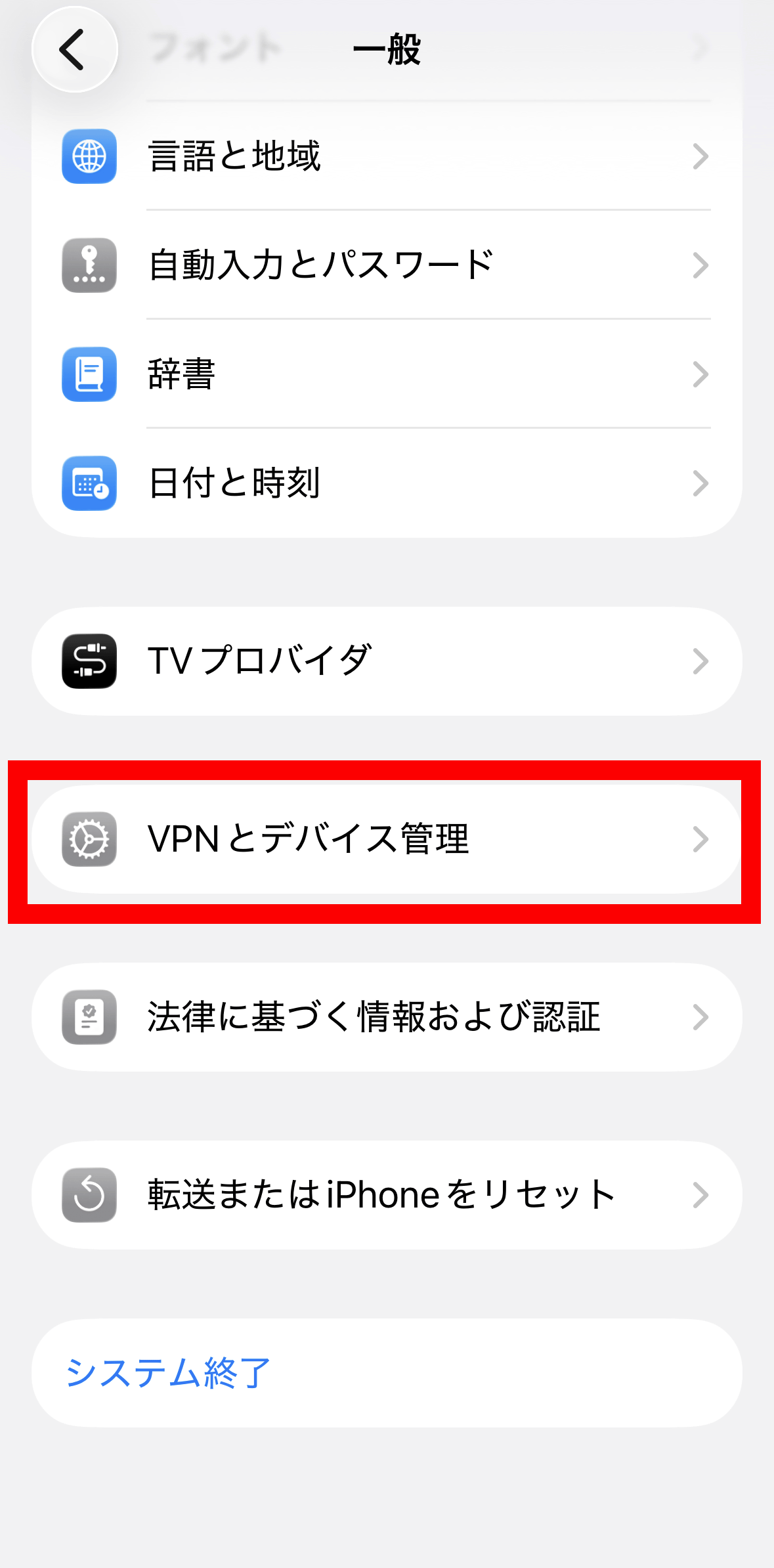Select VPNとデバイス管理
Viewport: 774px width, 1568px height.
coord(386,839)
